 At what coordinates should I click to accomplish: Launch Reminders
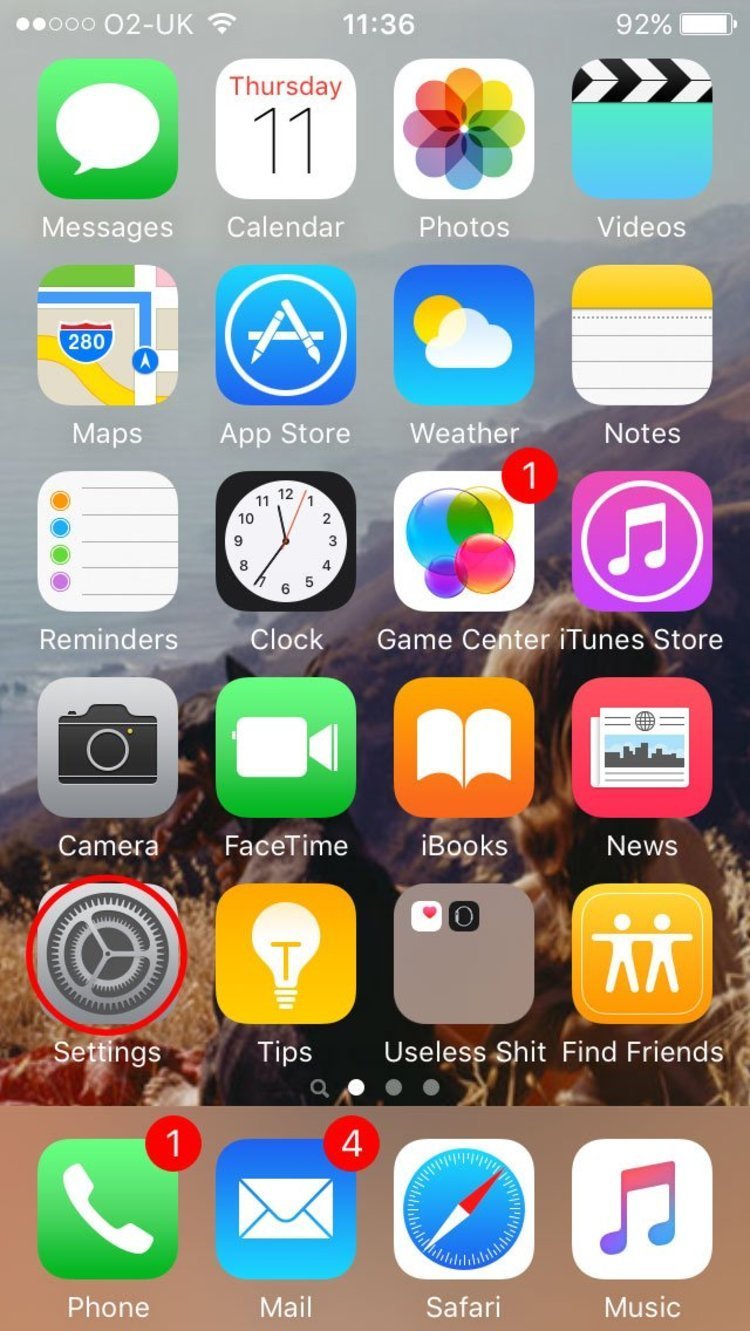107,541
